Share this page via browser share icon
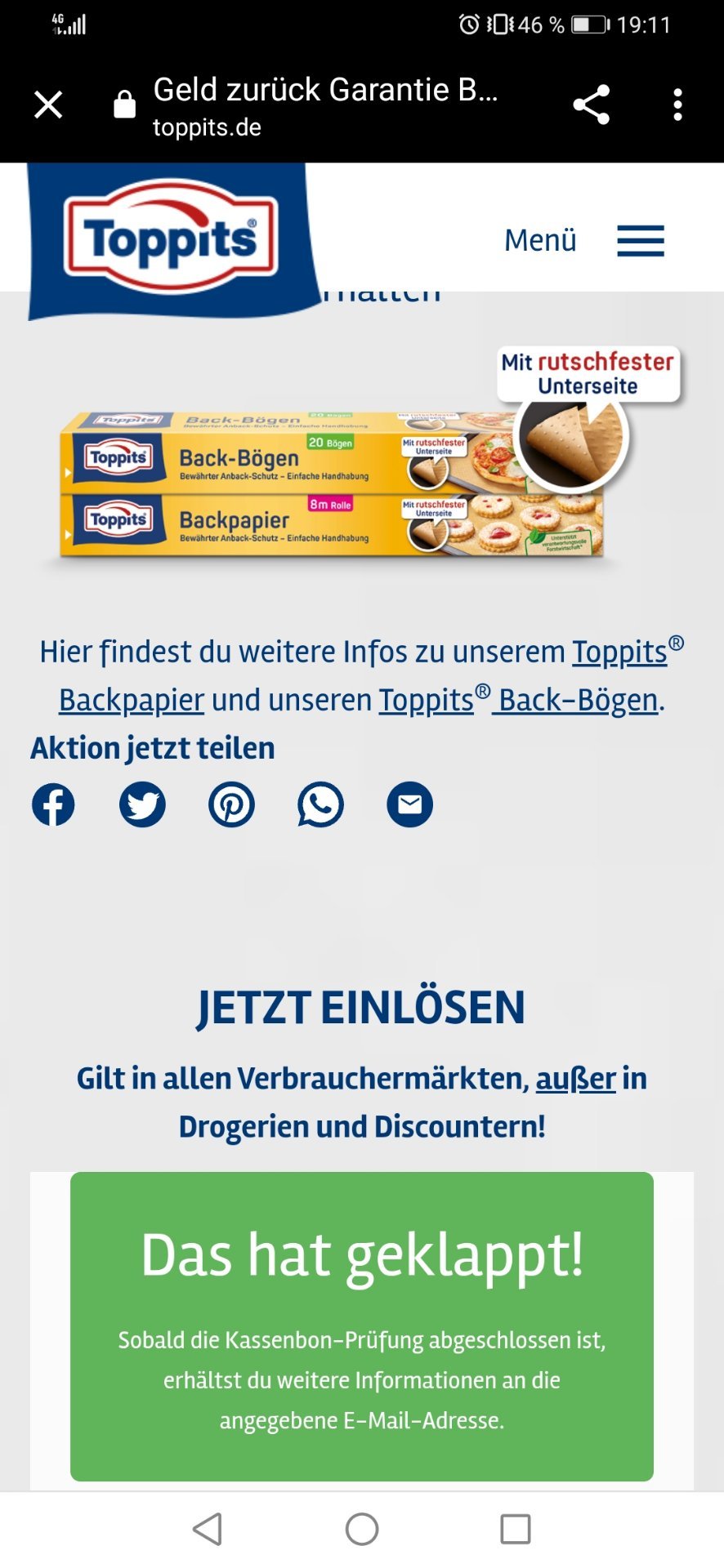The image size is (724, 1568). tap(592, 105)
